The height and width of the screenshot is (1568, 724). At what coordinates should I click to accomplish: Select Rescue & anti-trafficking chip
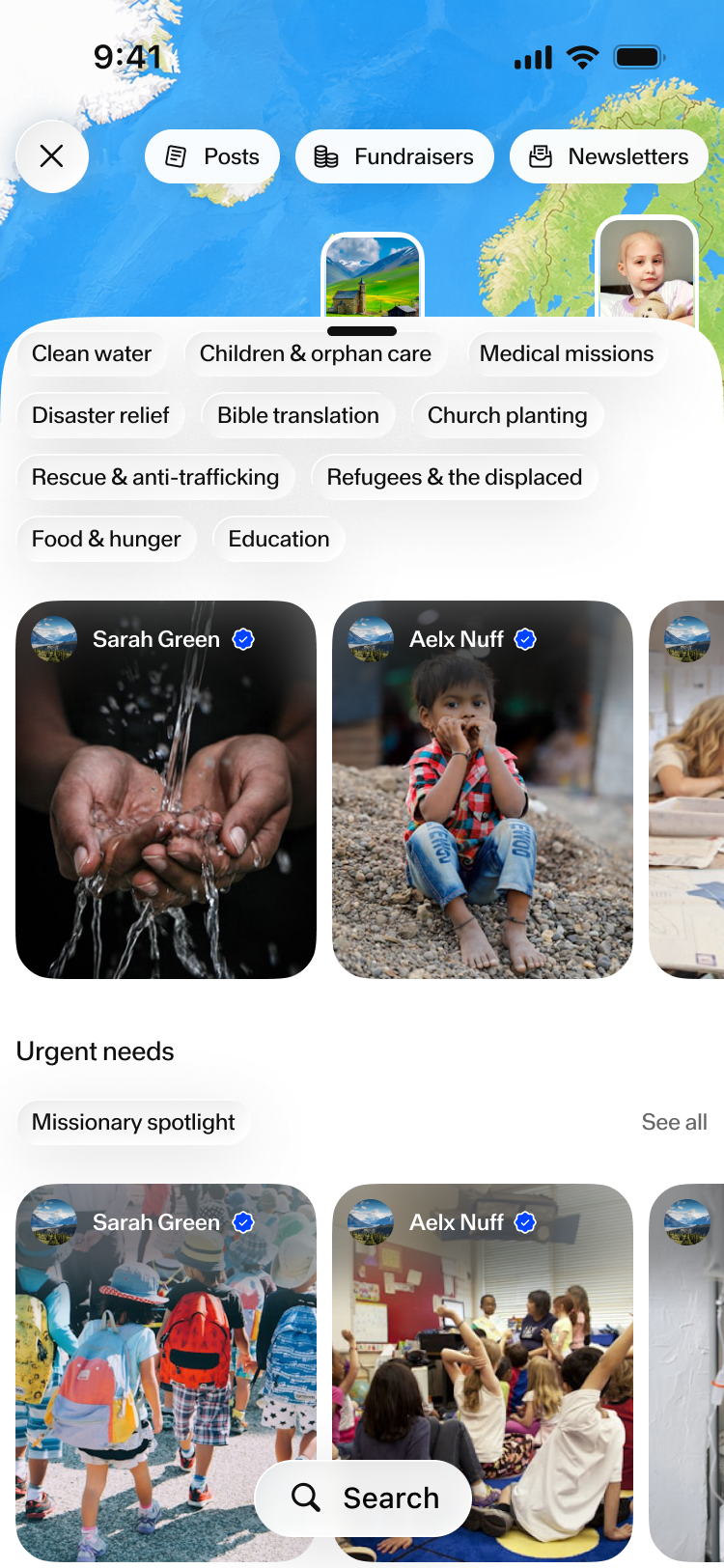tap(155, 477)
